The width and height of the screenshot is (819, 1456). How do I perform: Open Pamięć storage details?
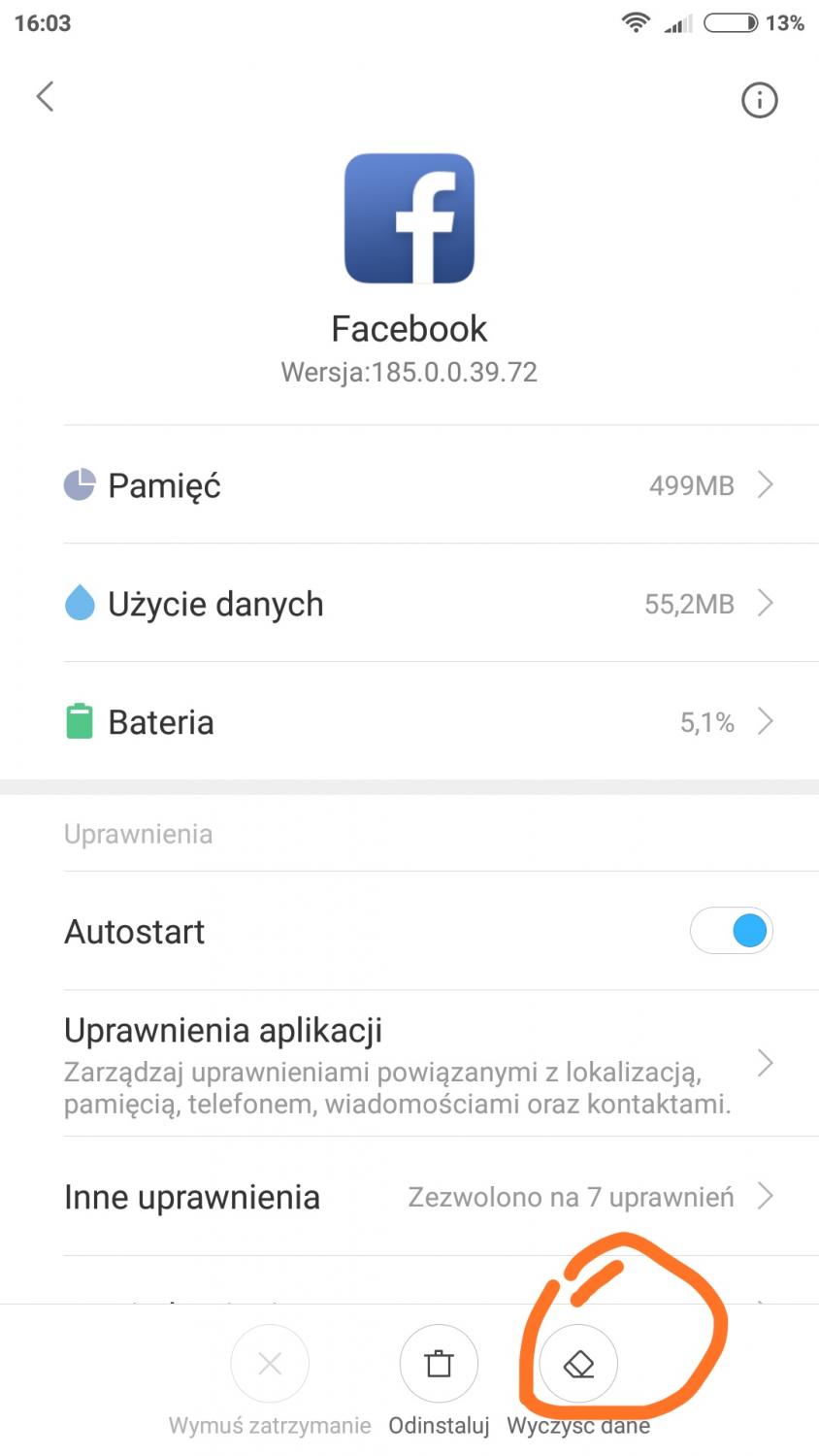click(417, 484)
